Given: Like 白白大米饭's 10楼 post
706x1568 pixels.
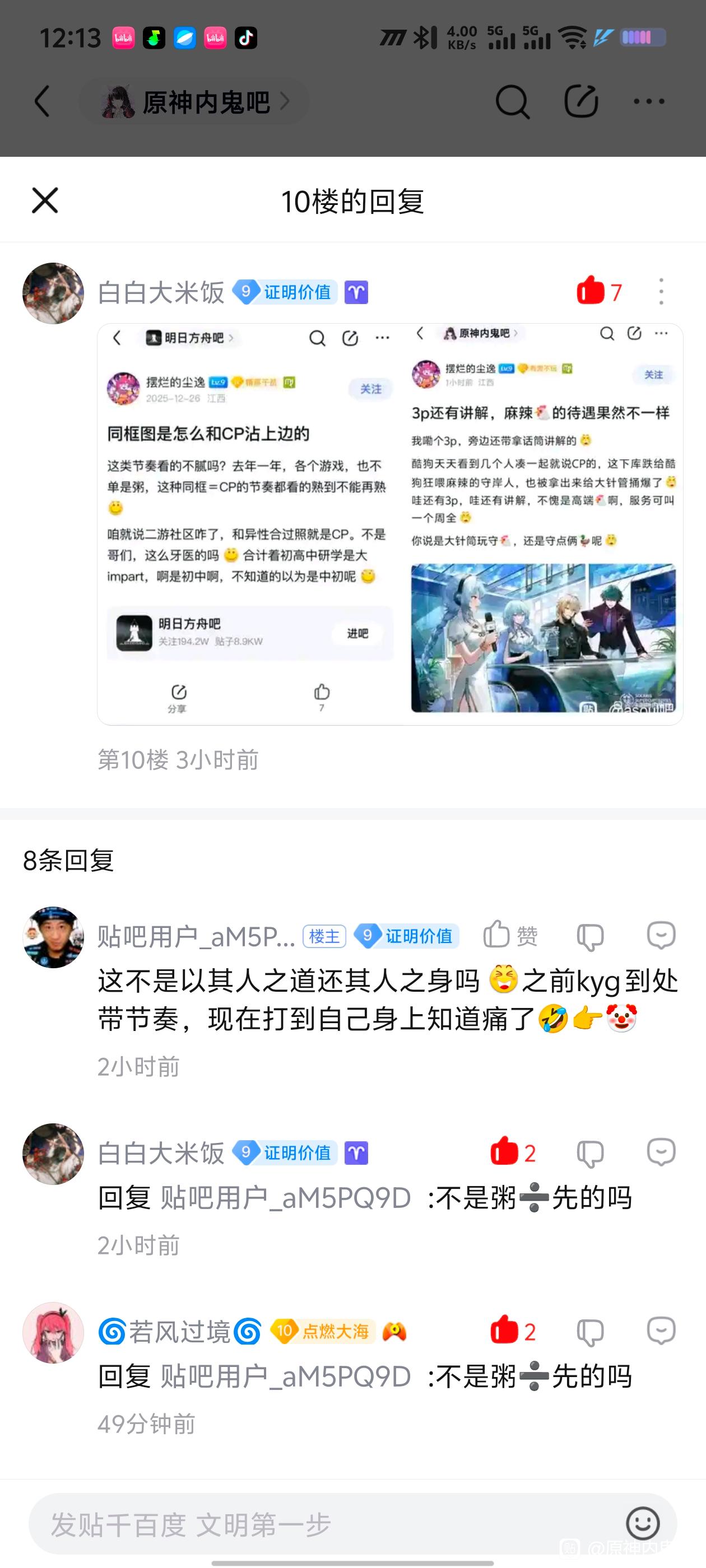Looking at the screenshot, I should pos(591,292).
